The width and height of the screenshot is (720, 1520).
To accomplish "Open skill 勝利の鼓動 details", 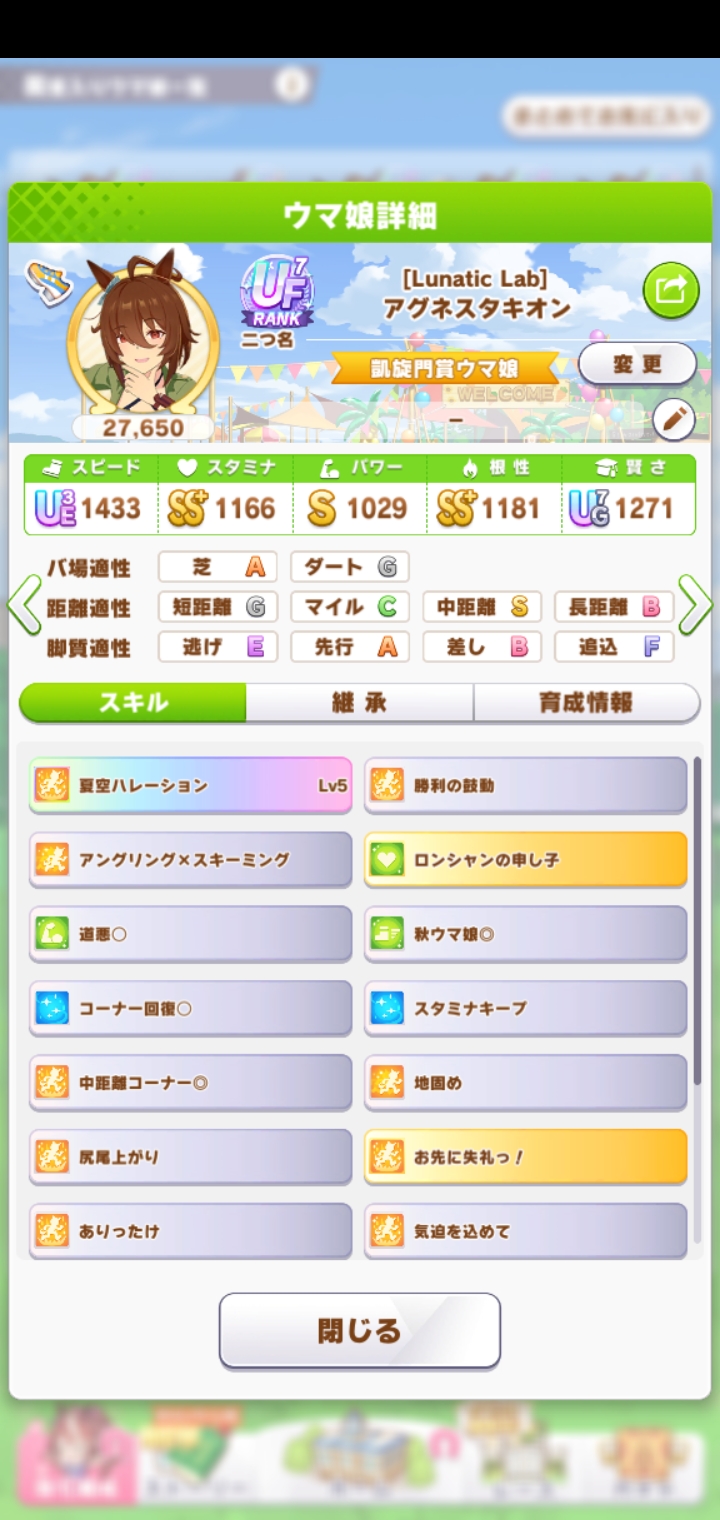I will 526,785.
